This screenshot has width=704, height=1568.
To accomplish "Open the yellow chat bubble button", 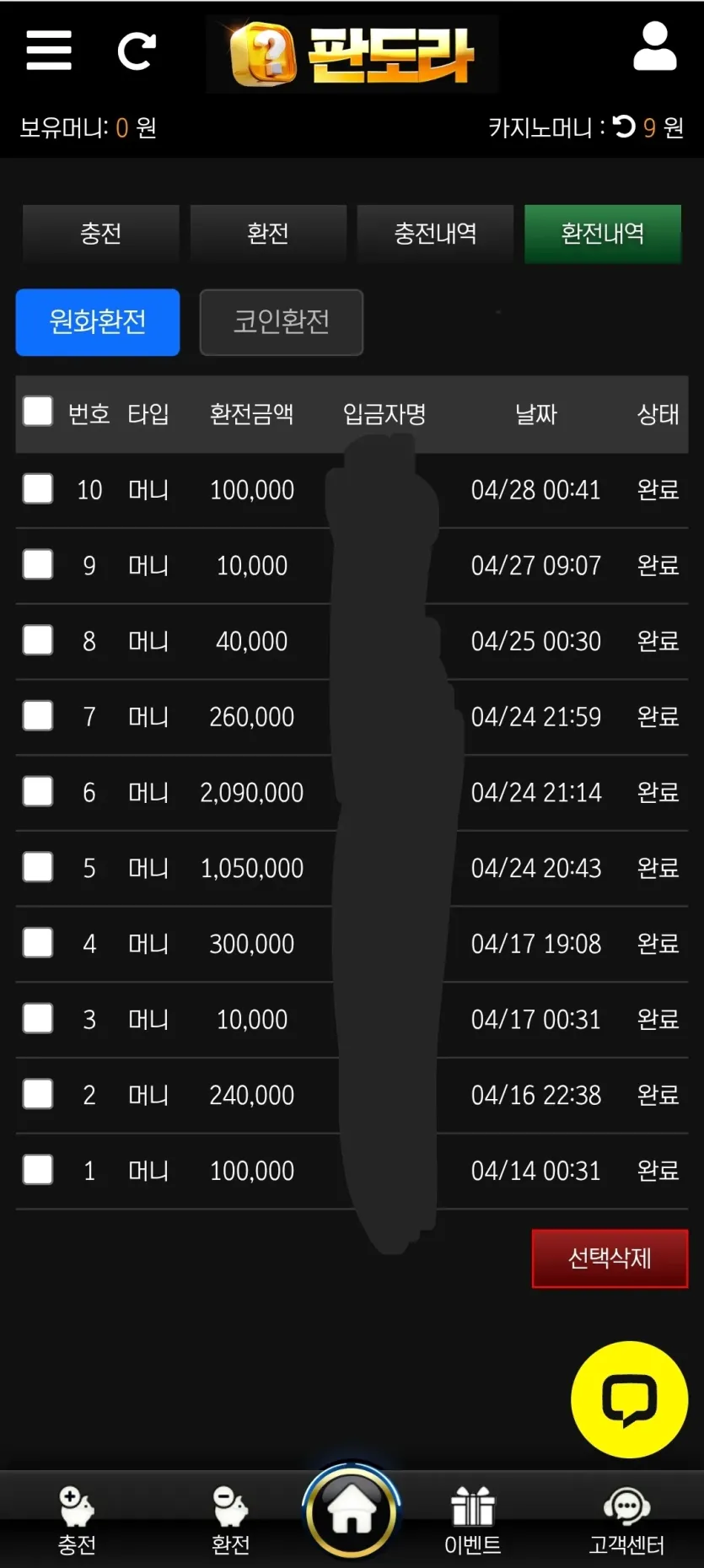I will [630, 1399].
